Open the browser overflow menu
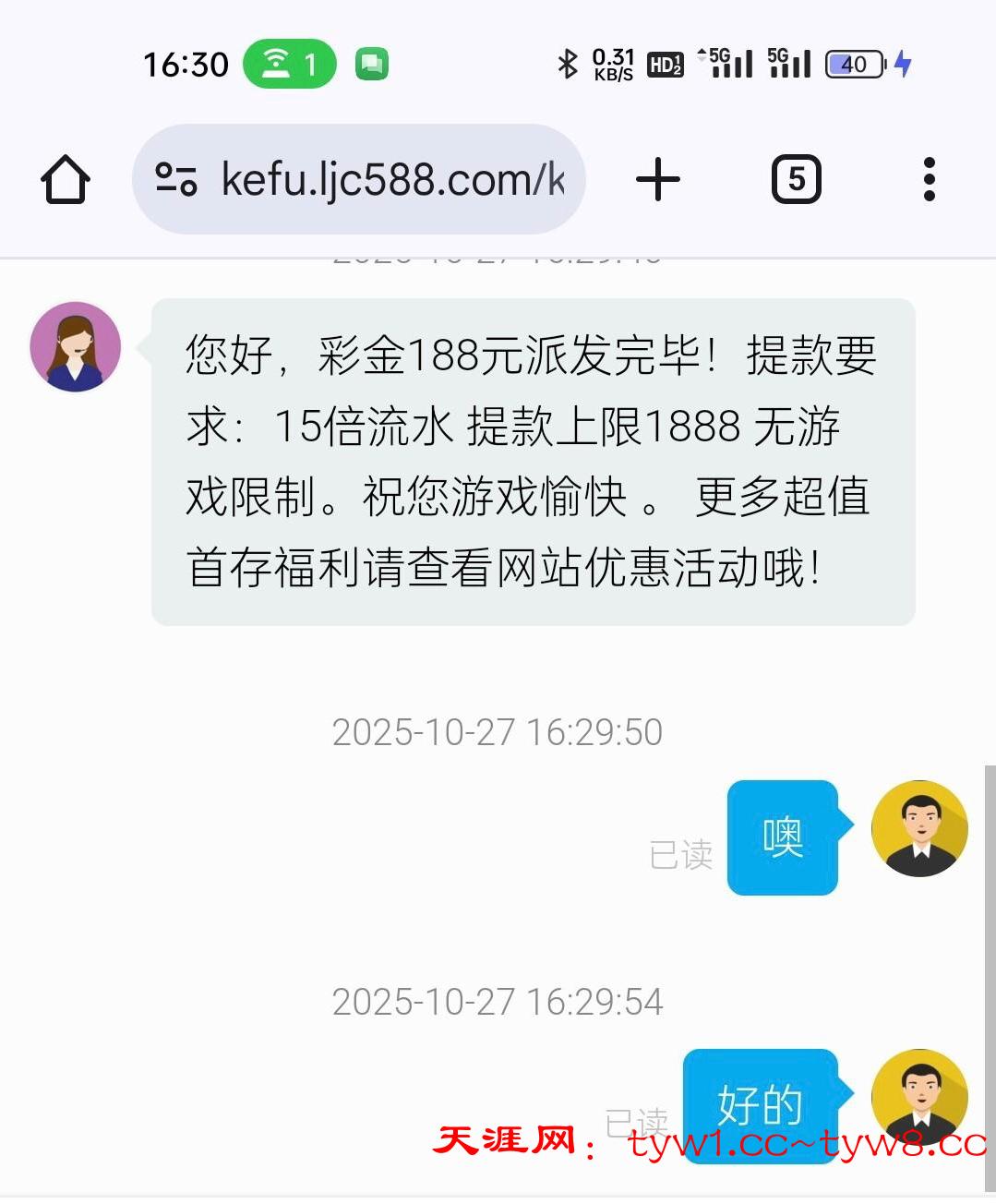996x1204 pixels. (929, 179)
